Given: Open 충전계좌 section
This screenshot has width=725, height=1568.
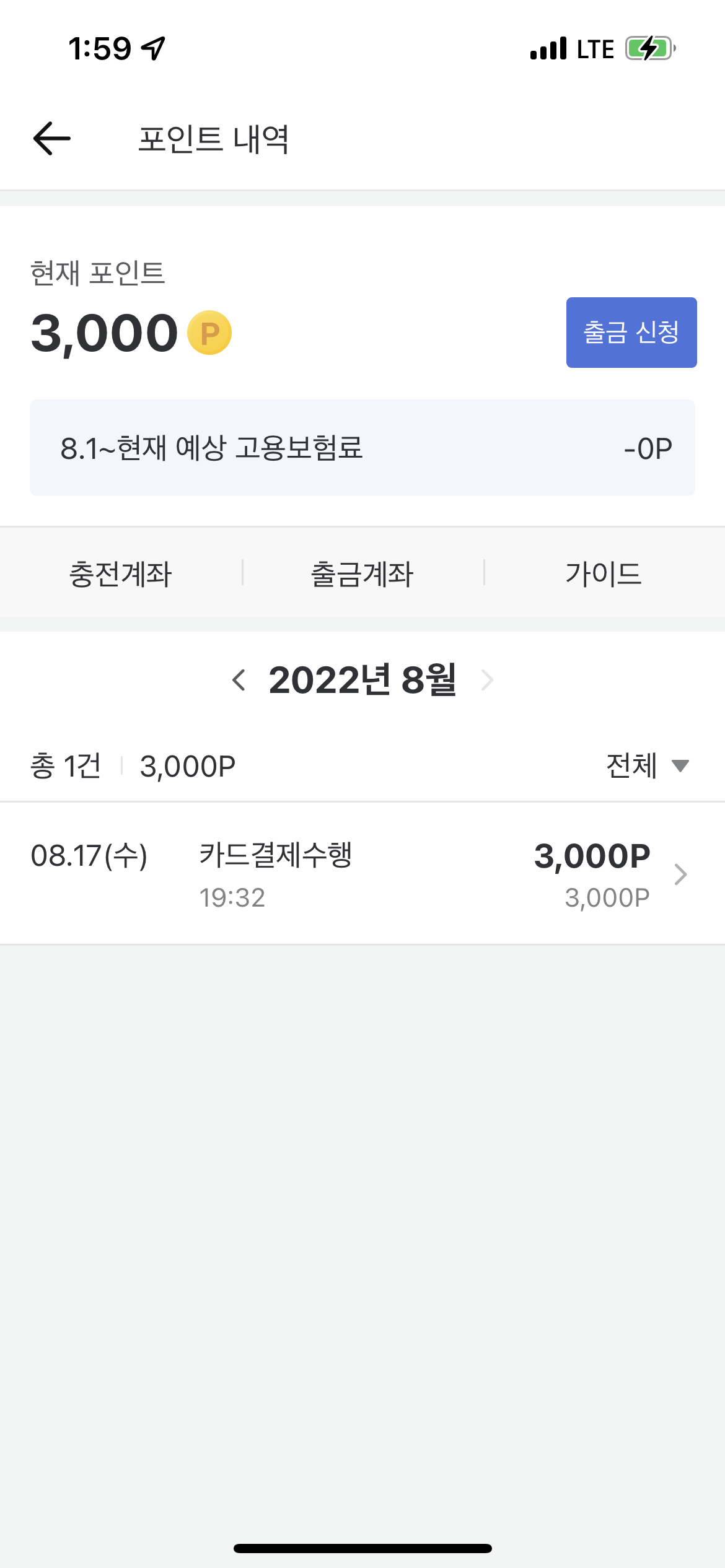Looking at the screenshot, I should pyautogui.click(x=120, y=573).
